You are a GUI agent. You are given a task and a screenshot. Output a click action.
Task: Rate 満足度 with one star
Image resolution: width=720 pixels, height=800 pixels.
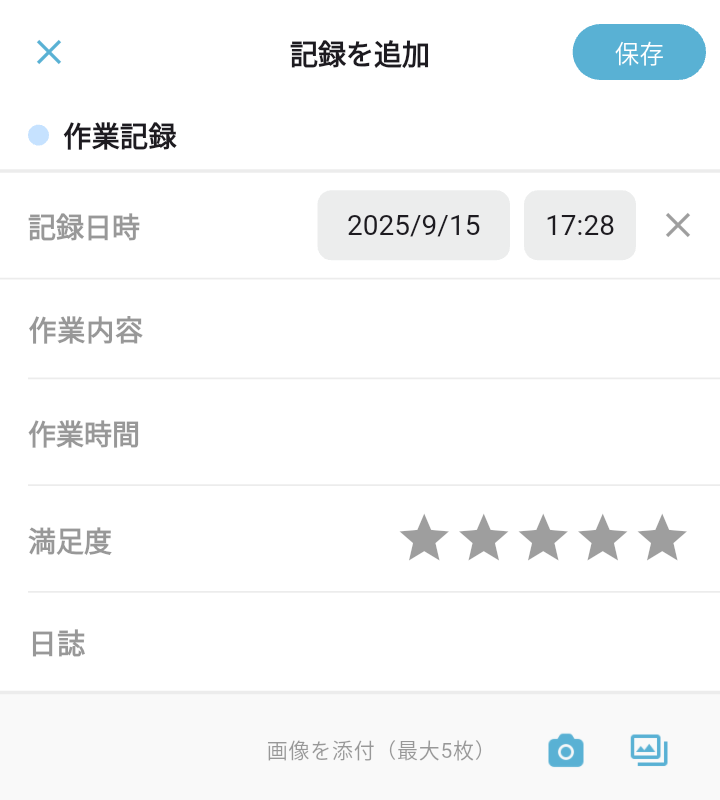point(424,539)
